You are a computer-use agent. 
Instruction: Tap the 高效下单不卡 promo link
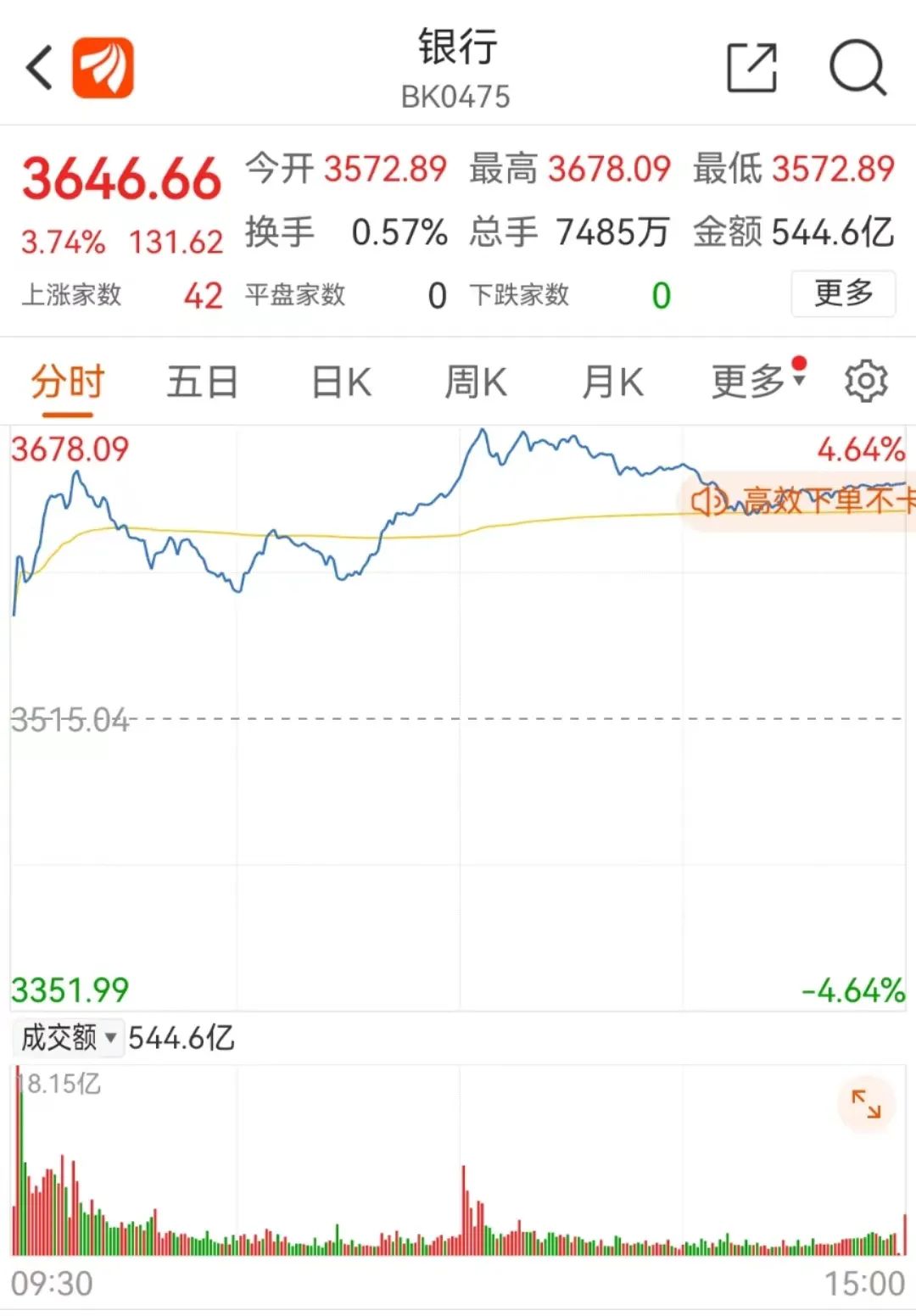tap(818, 500)
